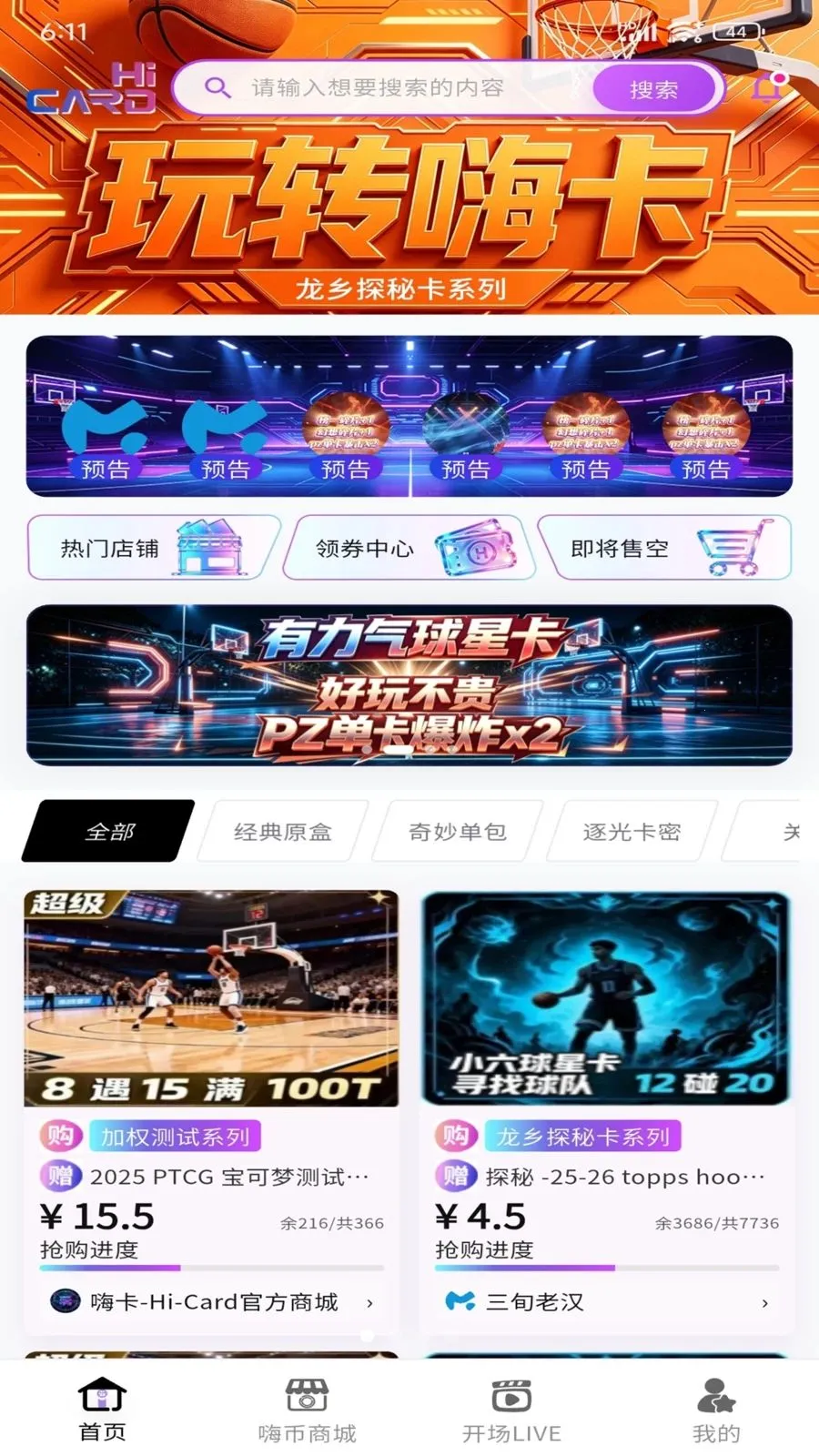819x1456 pixels.
Task: Open 即将售空 almost sold out
Action: tap(664, 548)
